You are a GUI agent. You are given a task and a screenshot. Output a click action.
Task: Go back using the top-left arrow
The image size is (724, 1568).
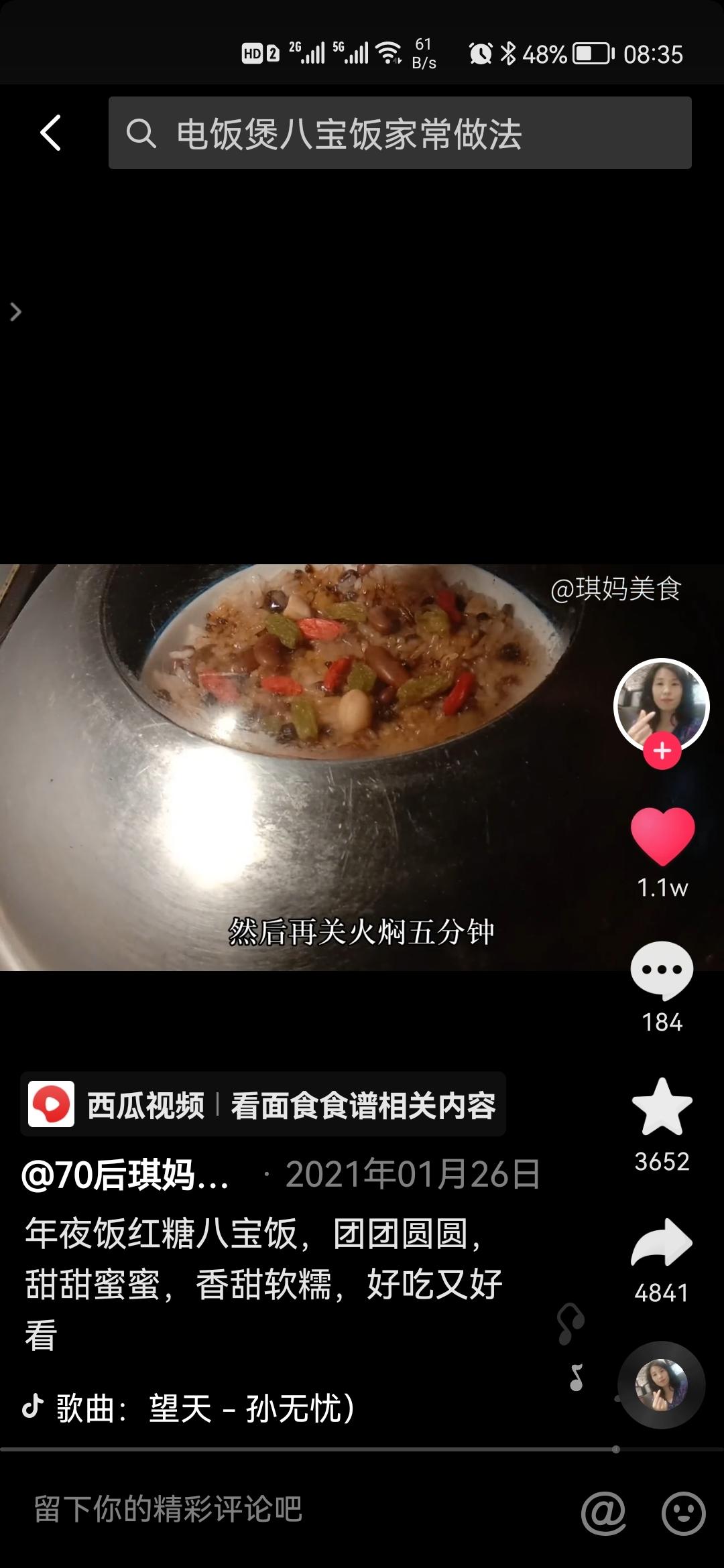pos(51,133)
